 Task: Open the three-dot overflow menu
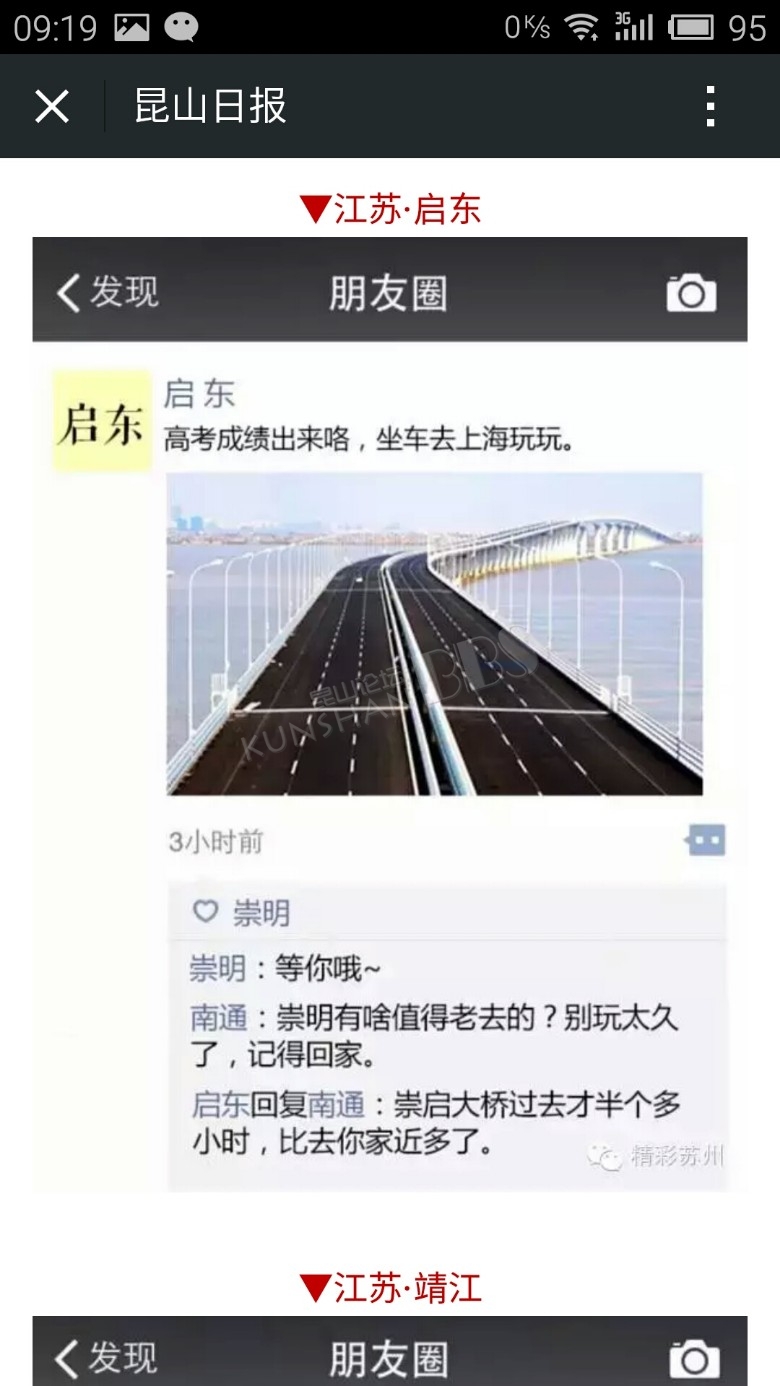tap(710, 106)
